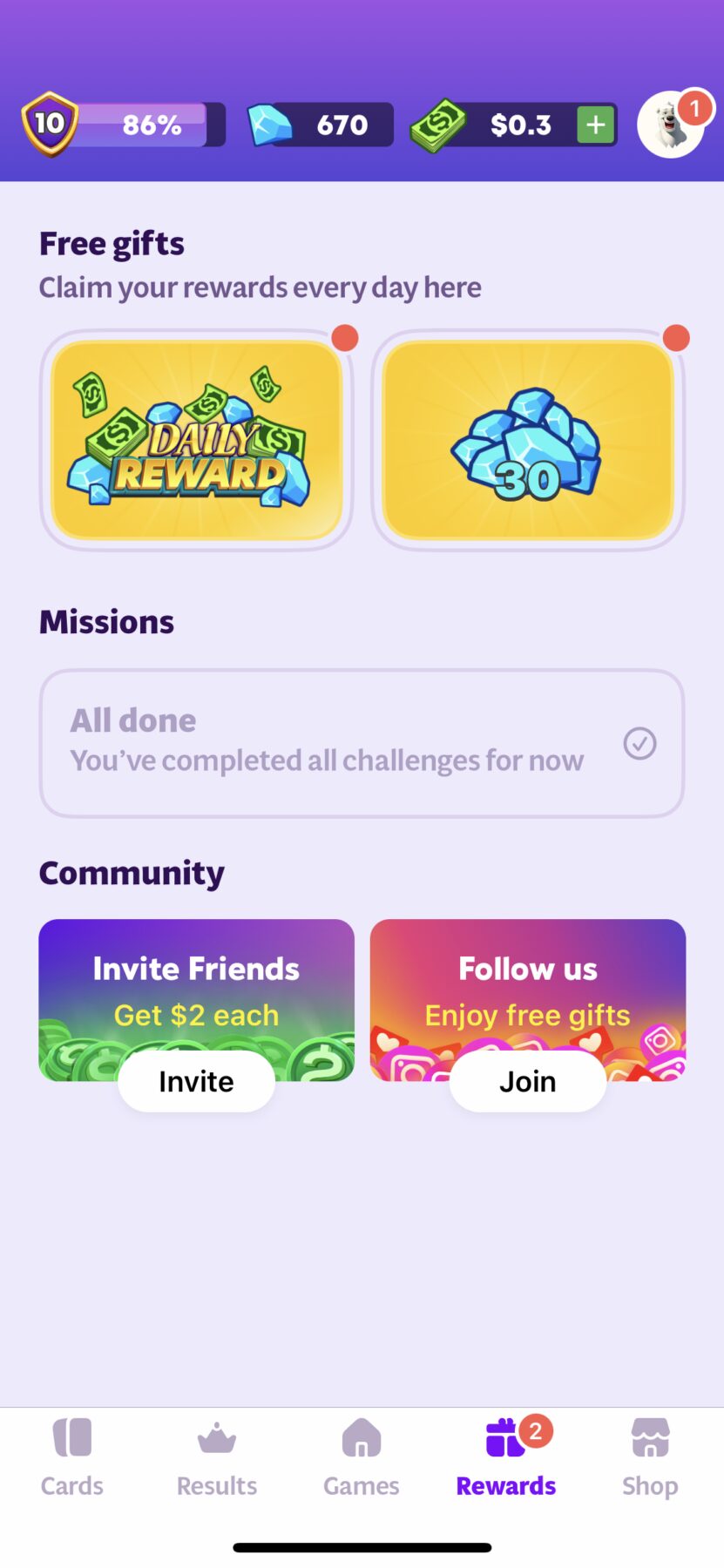Open the Invite Friends $2 card
Image resolution: width=724 pixels, height=1568 pixels.
196,984
